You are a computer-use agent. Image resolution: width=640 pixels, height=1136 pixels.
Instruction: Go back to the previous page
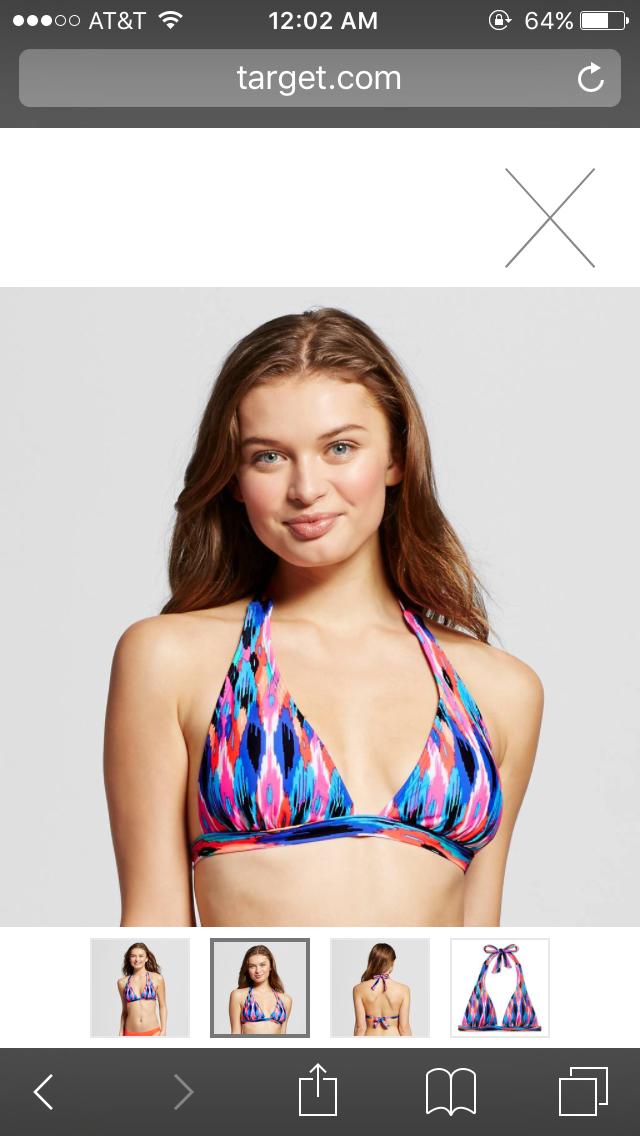(x=44, y=1092)
